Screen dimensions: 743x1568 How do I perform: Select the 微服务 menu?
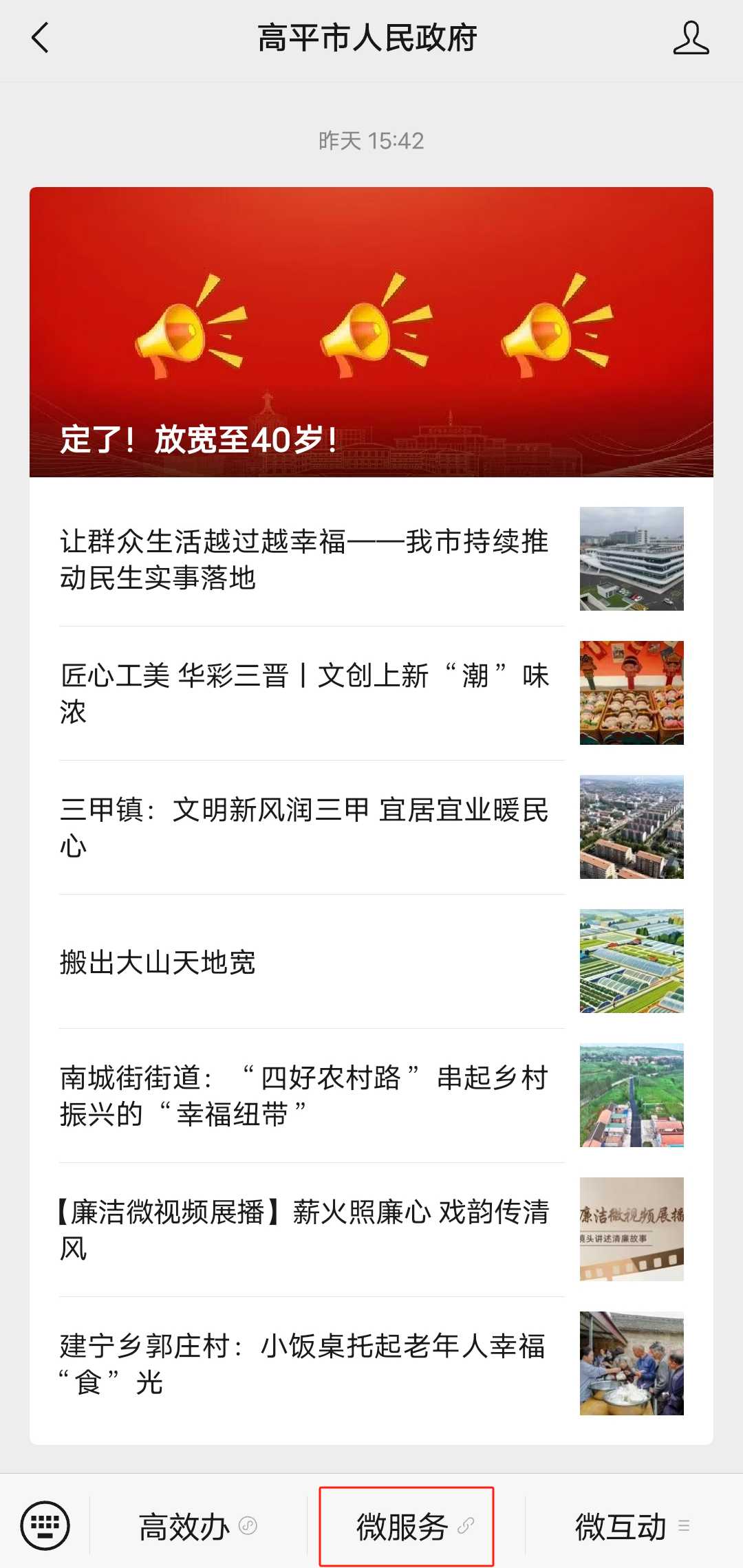point(407,1527)
